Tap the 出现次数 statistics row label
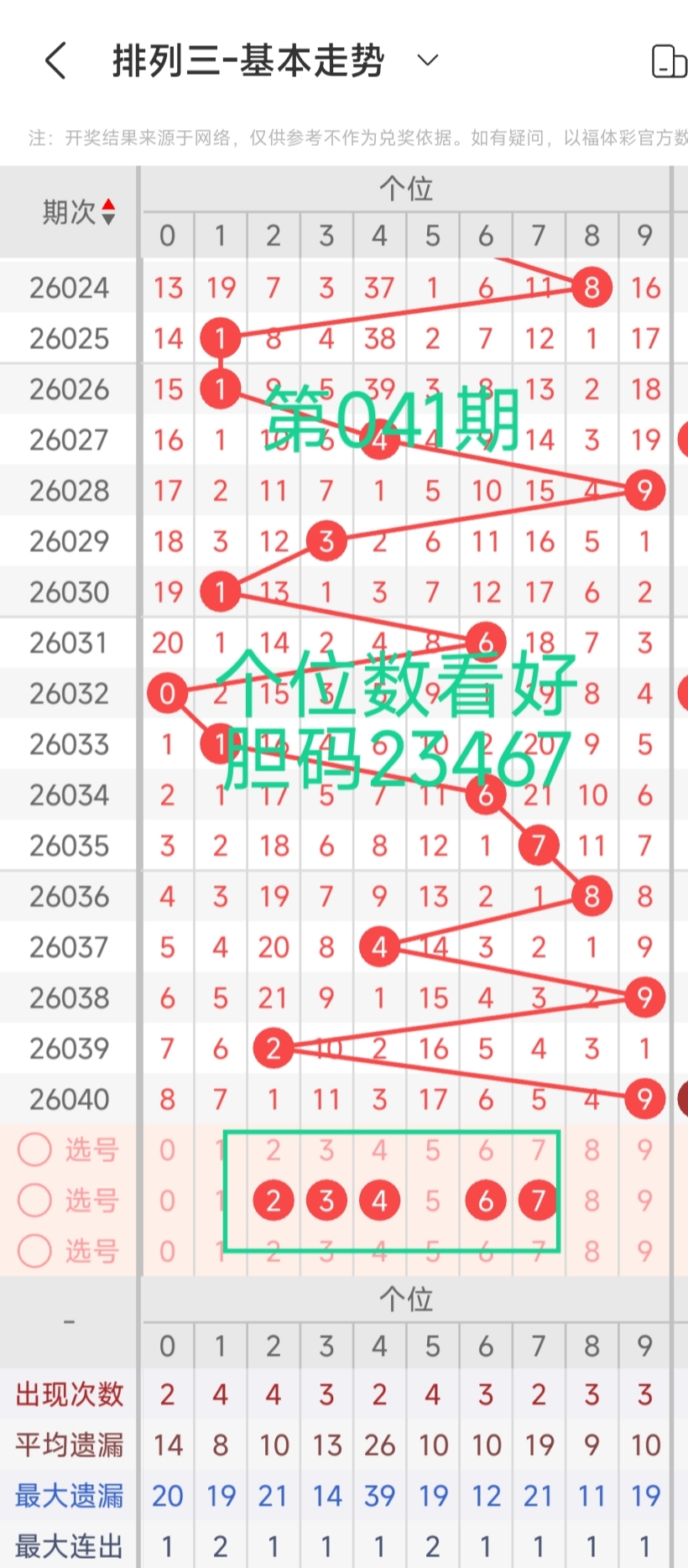Screen dimensions: 688x1568 (67, 1395)
